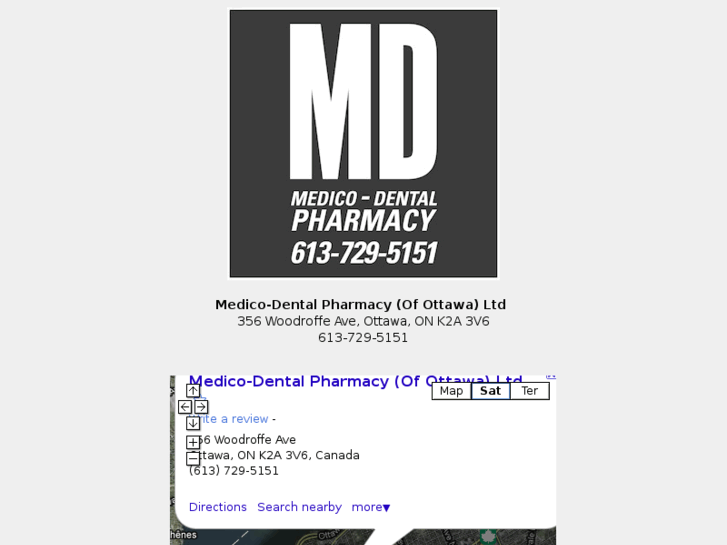Image resolution: width=727 pixels, height=545 pixels.
Task: Switch to the Ter terrain view
Action: (530, 391)
